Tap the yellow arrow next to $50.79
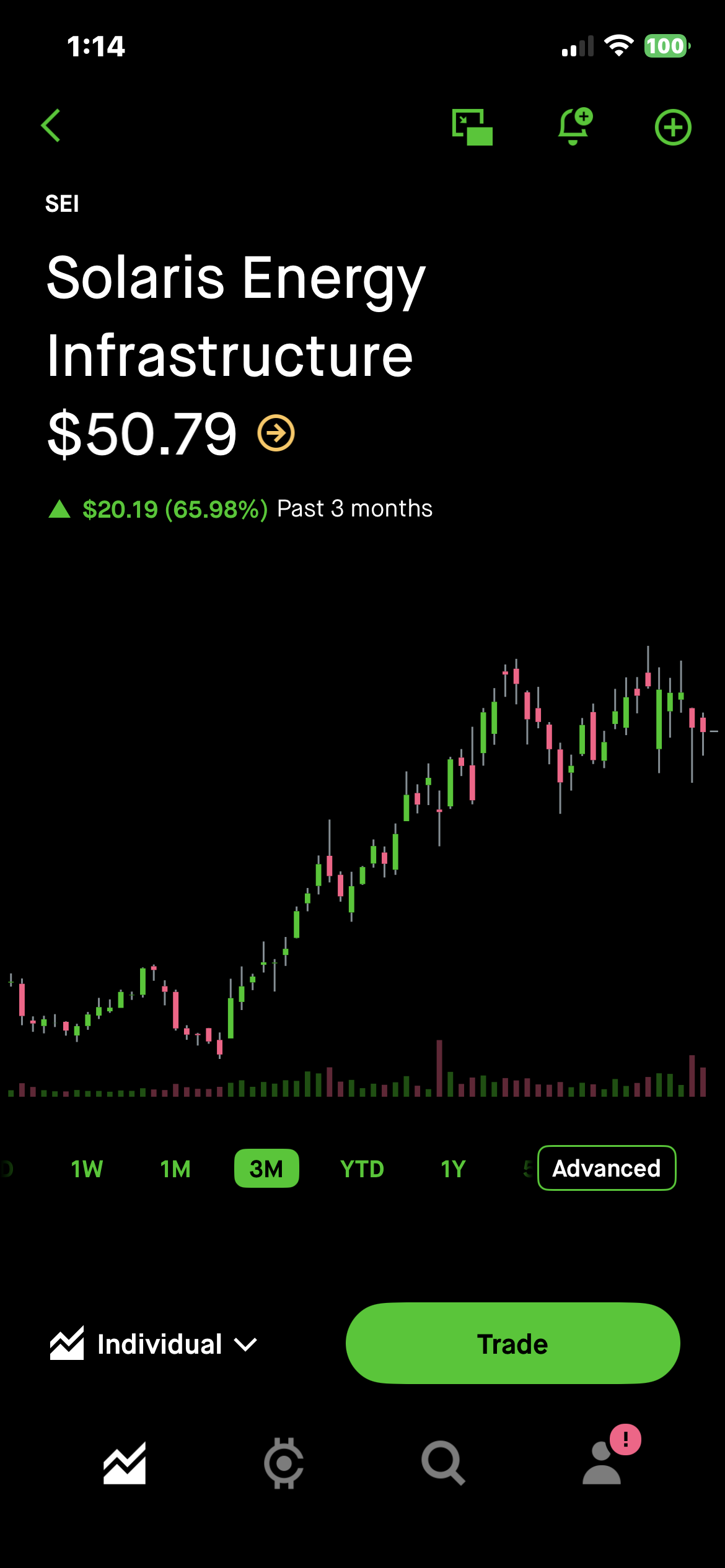 pos(276,433)
